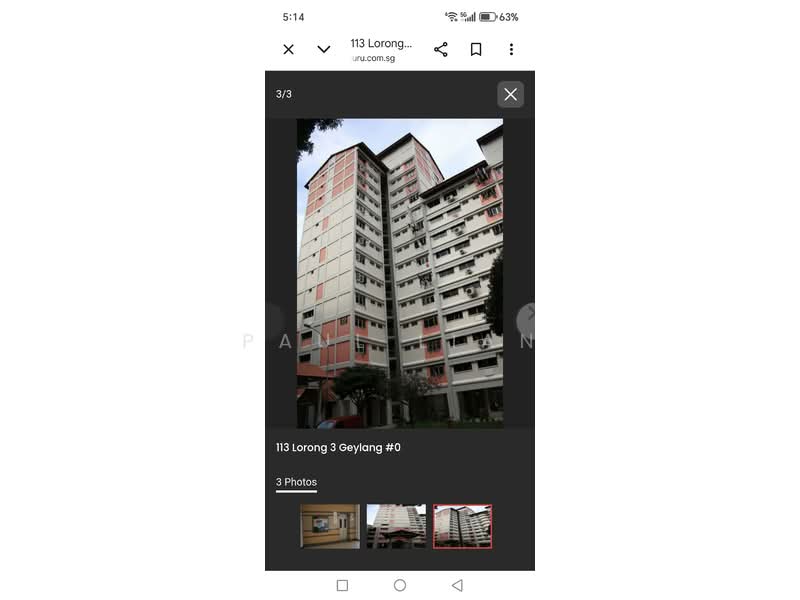The height and width of the screenshot is (600, 800).
Task: Go to the next photo
Action: coord(527,320)
